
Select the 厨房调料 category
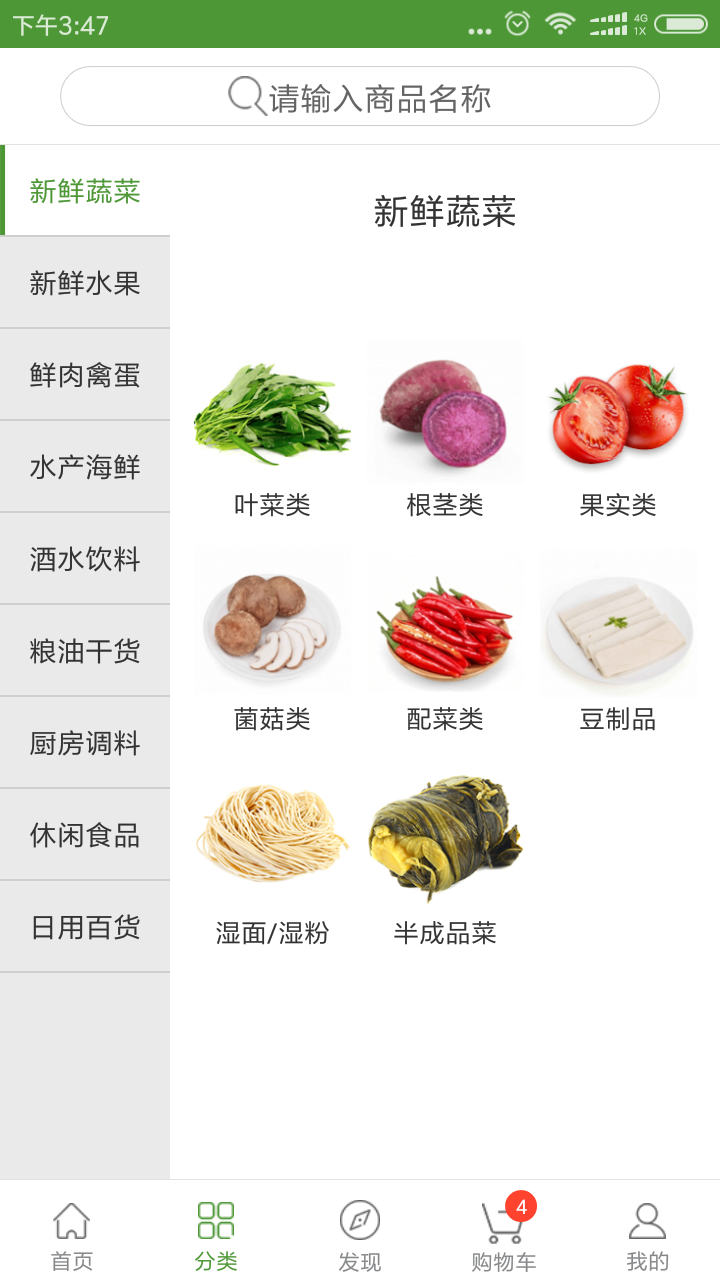pyautogui.click(x=85, y=743)
